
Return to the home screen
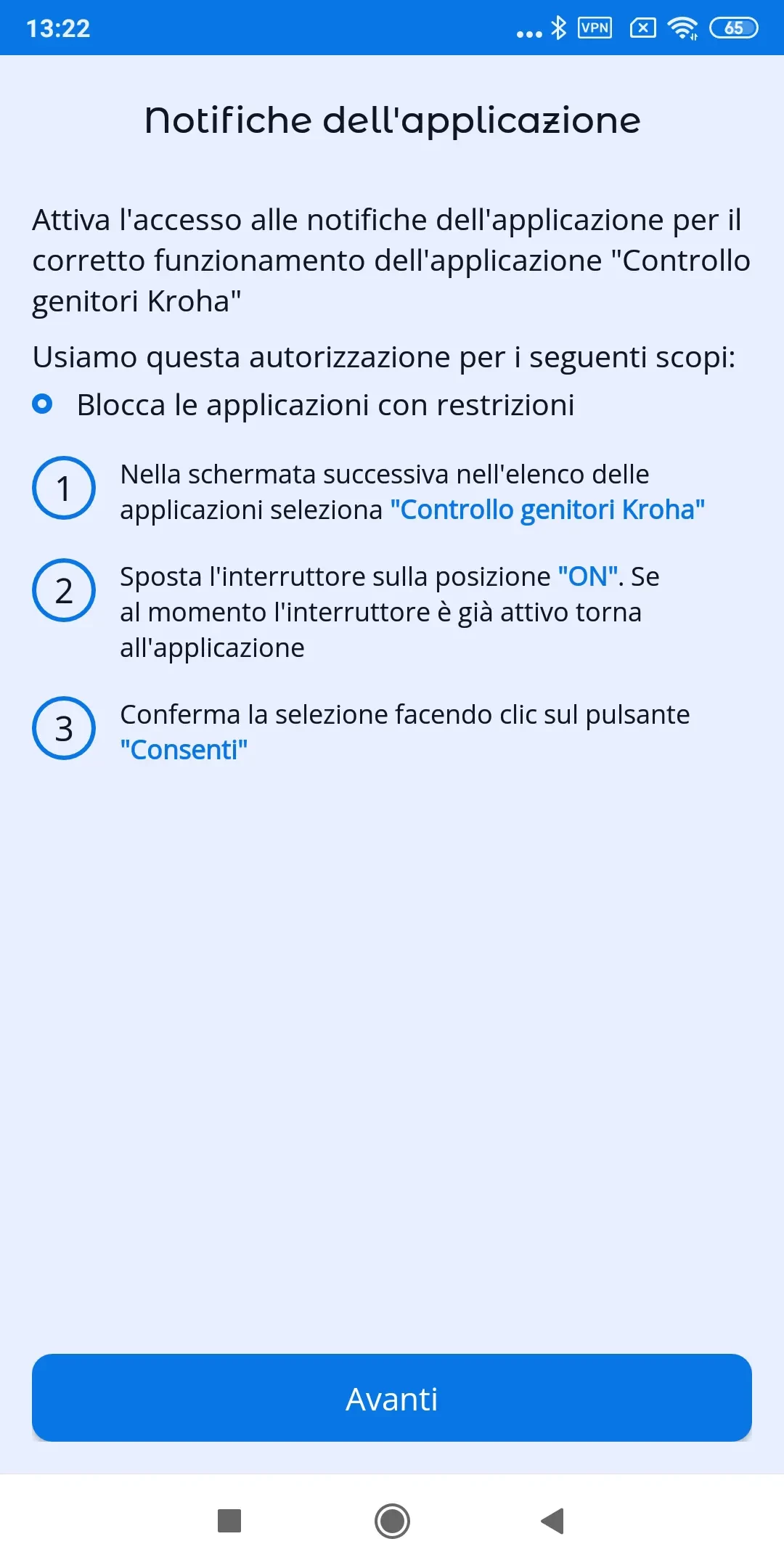coord(392,1521)
